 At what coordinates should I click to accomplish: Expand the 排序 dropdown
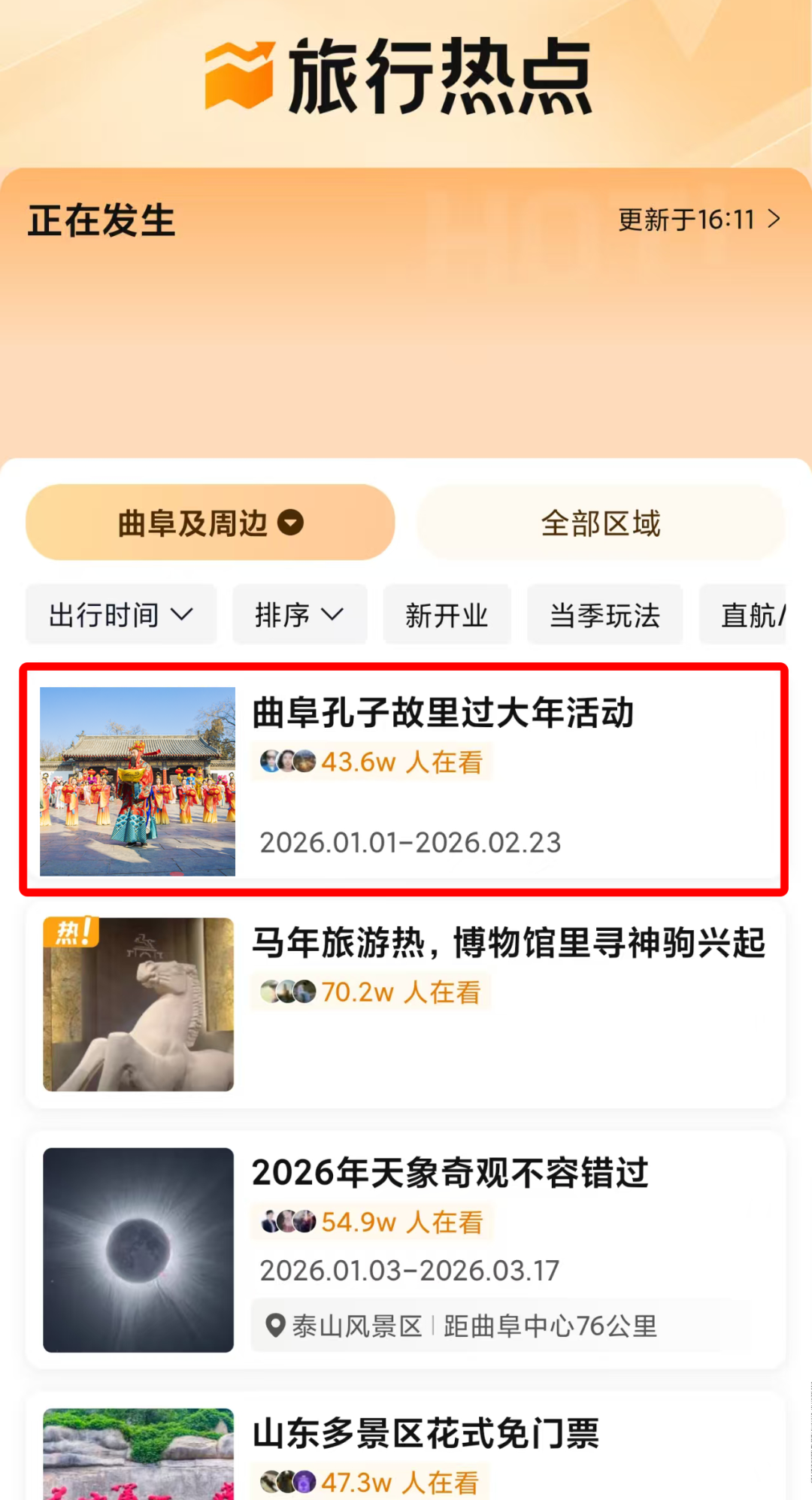tap(299, 615)
